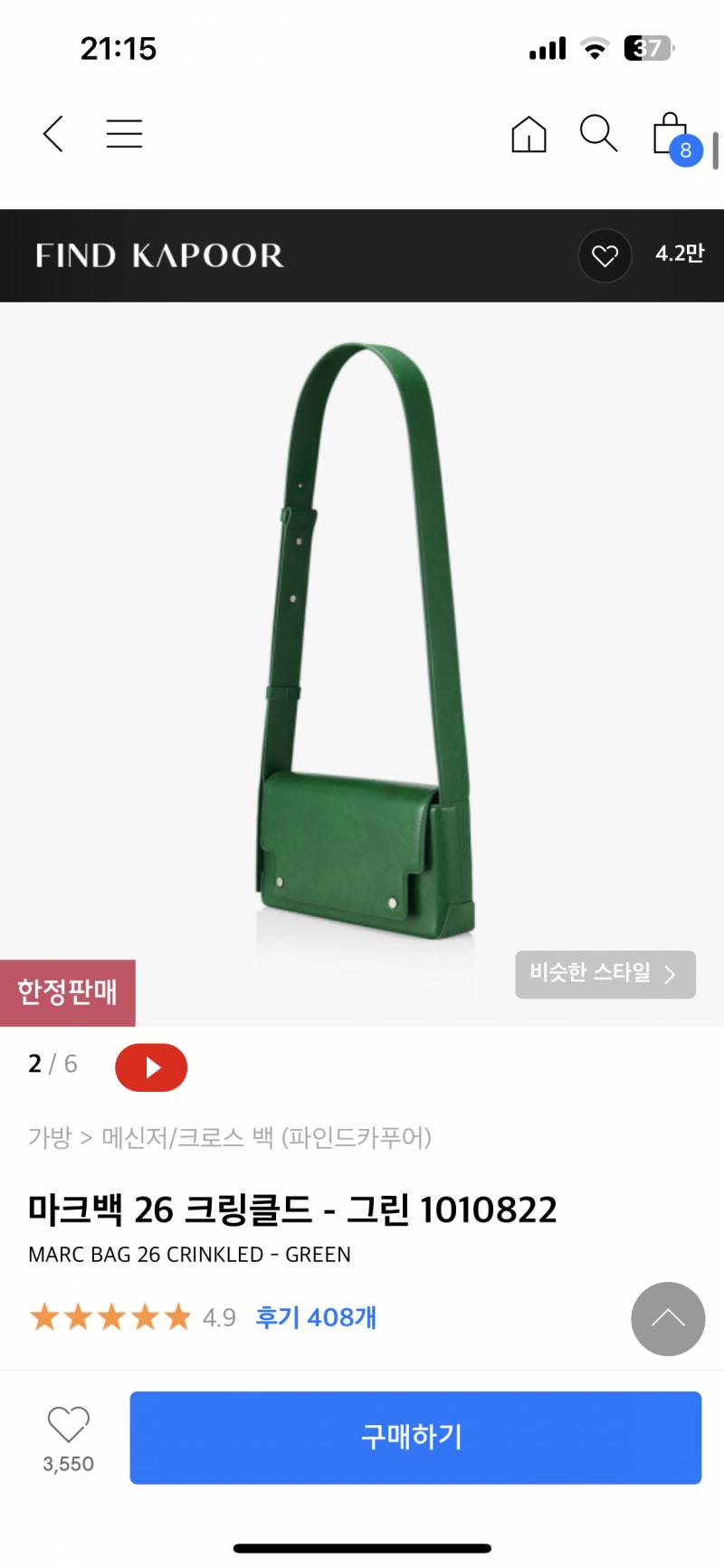Viewport: 724px width, 1568px height.
Task: Navigate to 가방 category in breadcrumb
Action: point(50,1138)
